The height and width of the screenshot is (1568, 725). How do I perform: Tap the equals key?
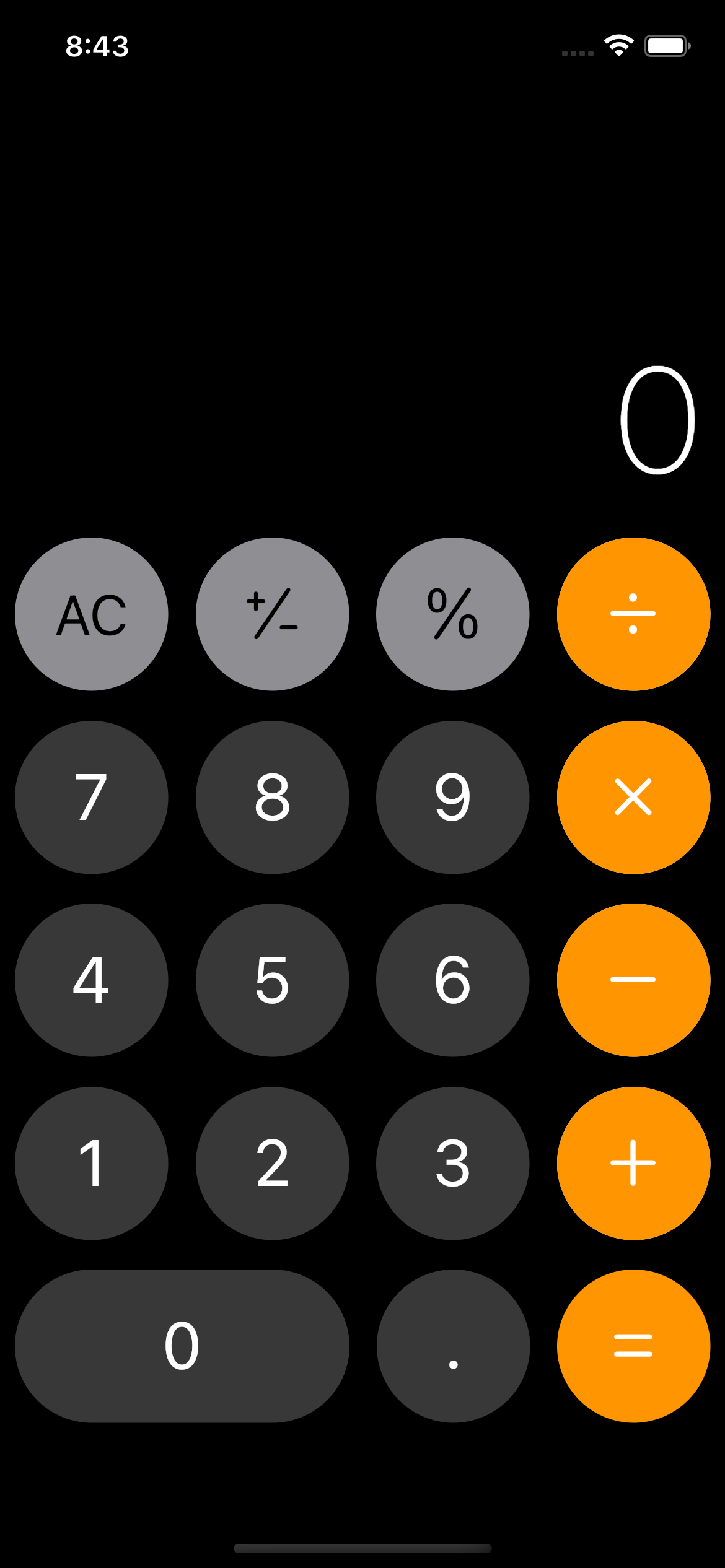click(633, 1346)
